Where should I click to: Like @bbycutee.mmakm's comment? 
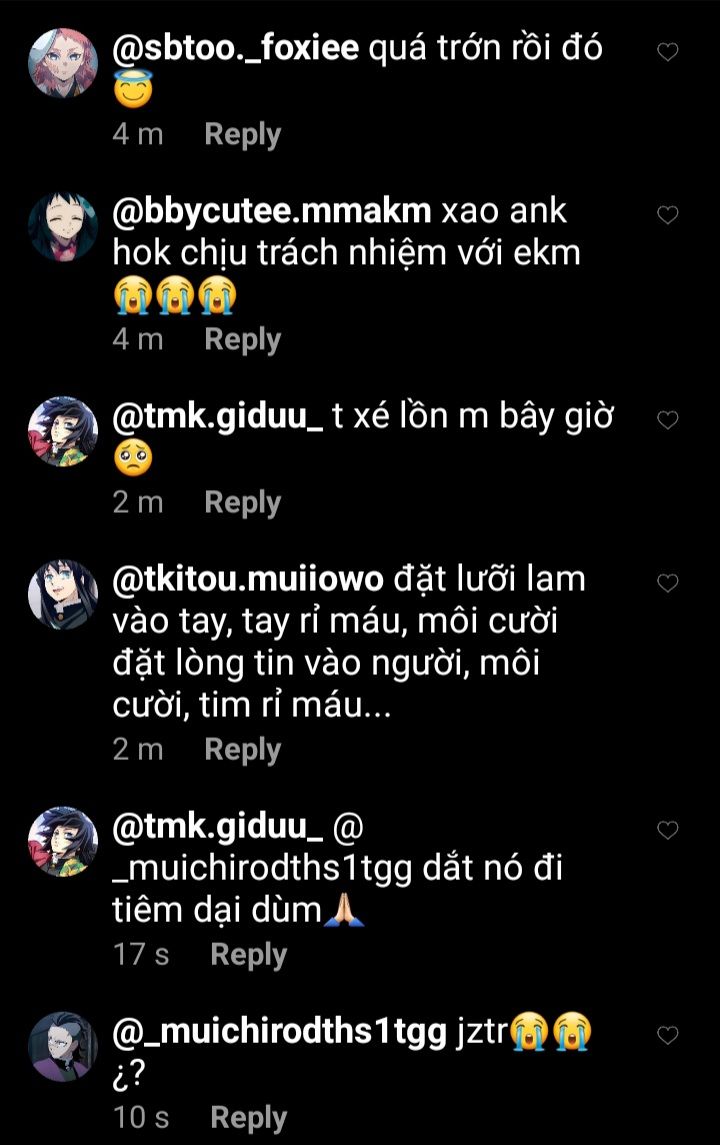[x=667, y=215]
